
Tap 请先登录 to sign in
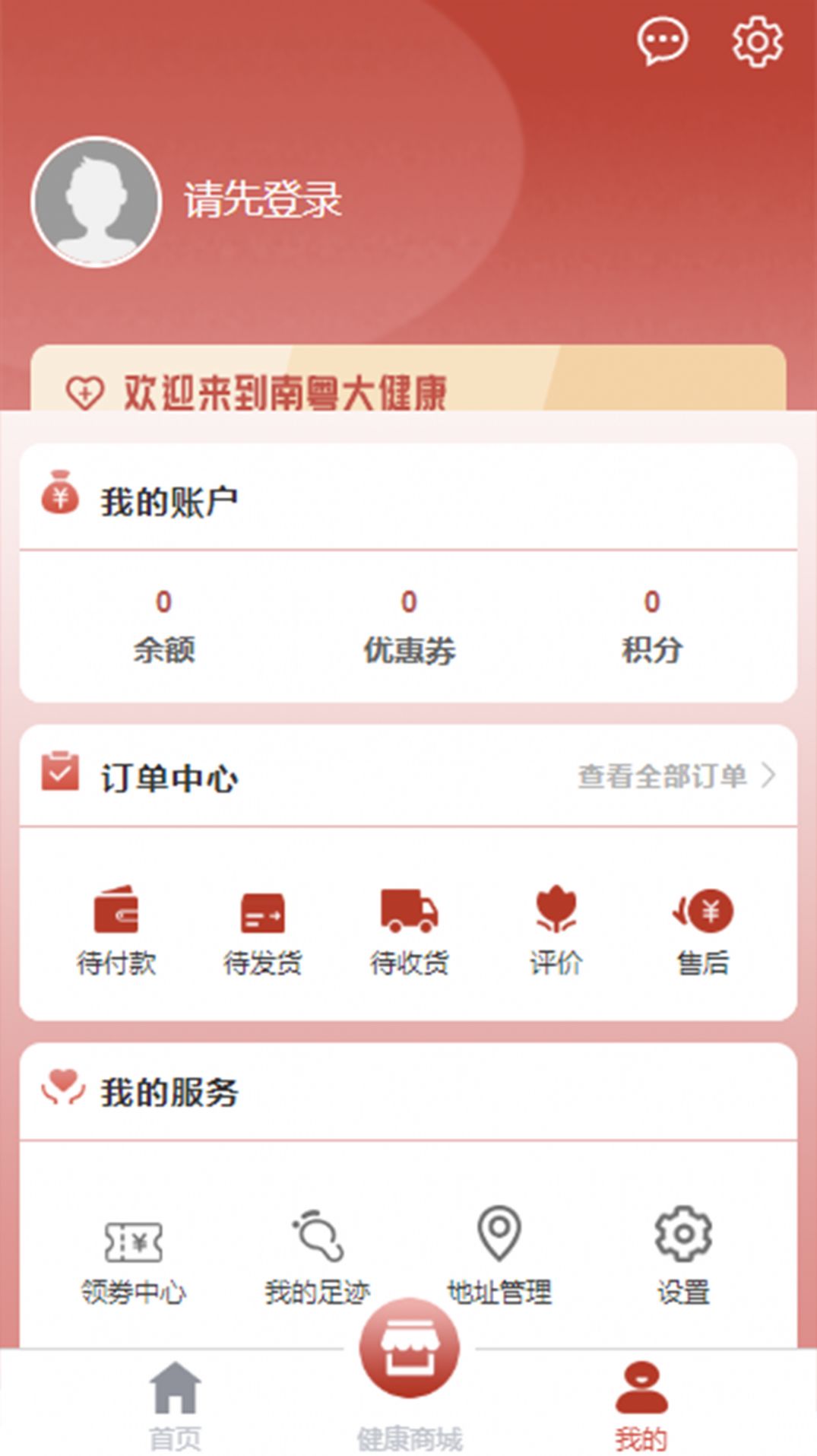pos(263,200)
